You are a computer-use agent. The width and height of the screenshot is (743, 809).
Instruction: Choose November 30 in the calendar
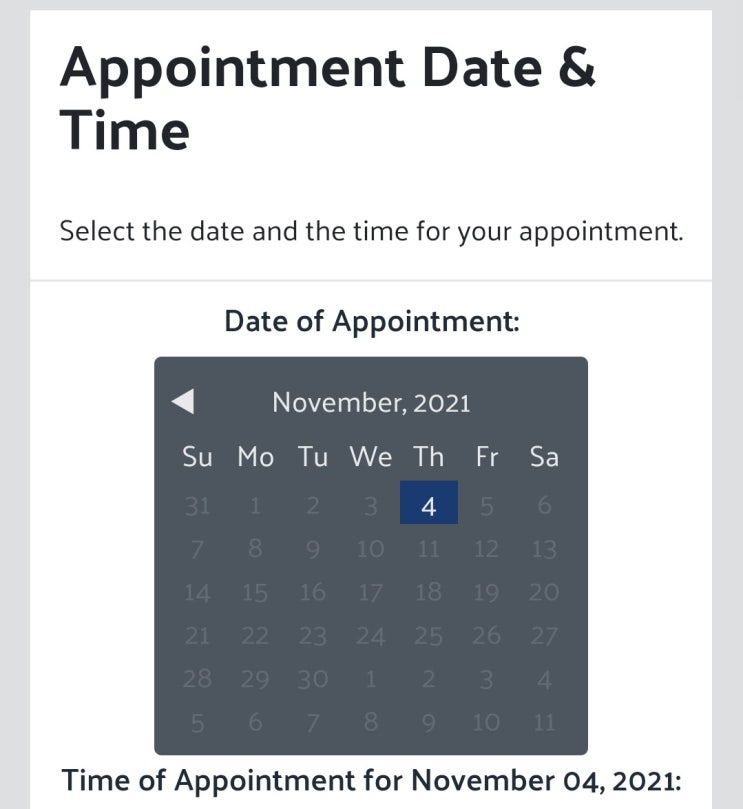pos(313,679)
